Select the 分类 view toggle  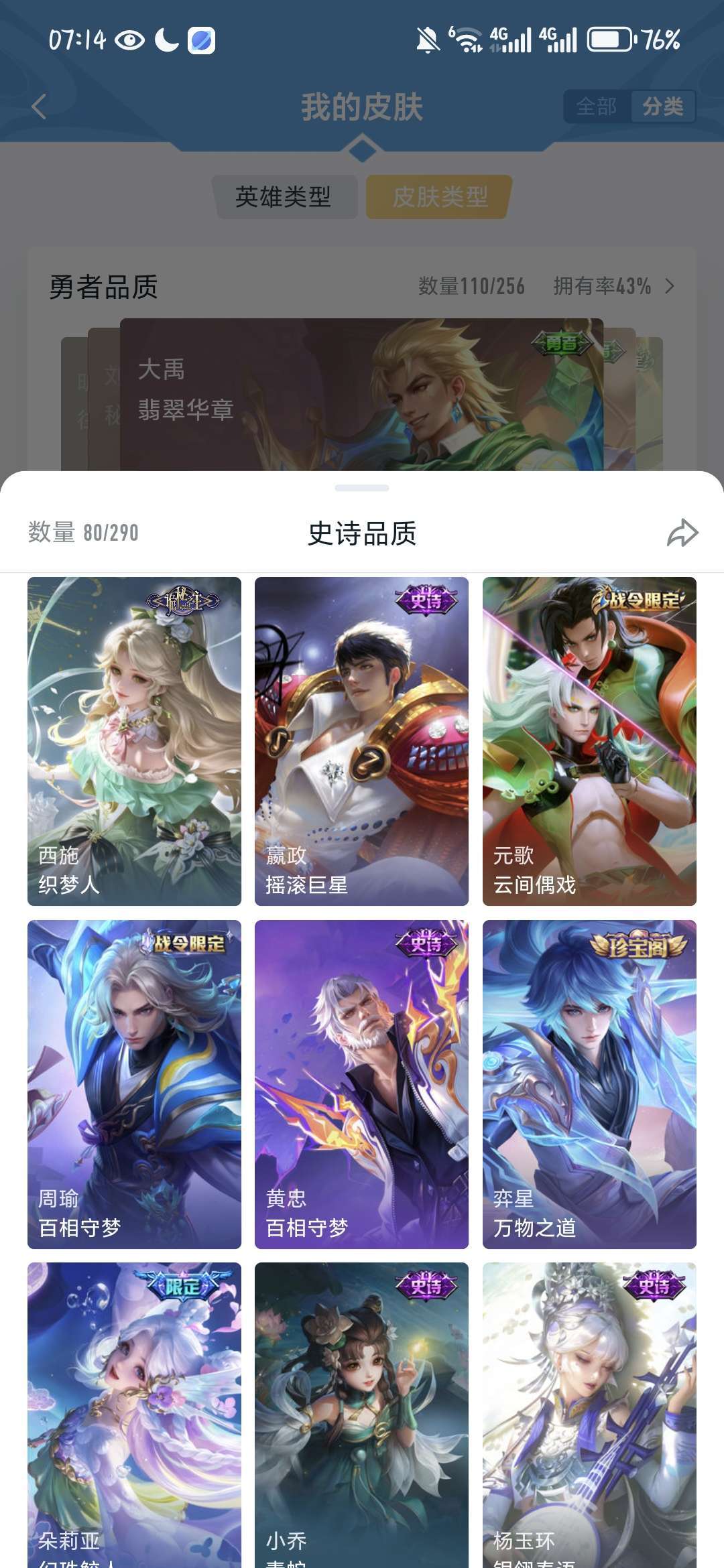(662, 107)
